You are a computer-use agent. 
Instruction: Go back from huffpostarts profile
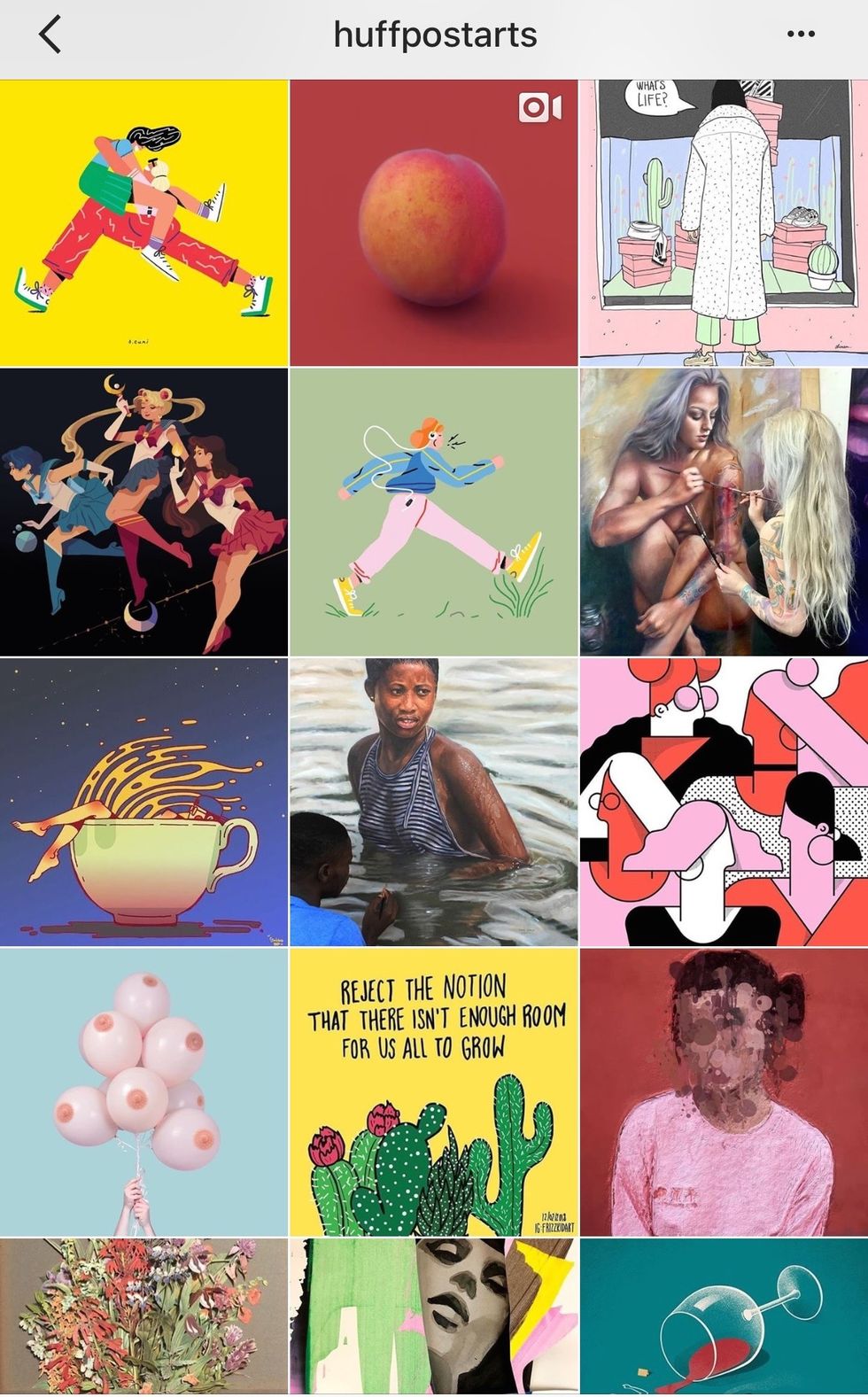[x=50, y=35]
